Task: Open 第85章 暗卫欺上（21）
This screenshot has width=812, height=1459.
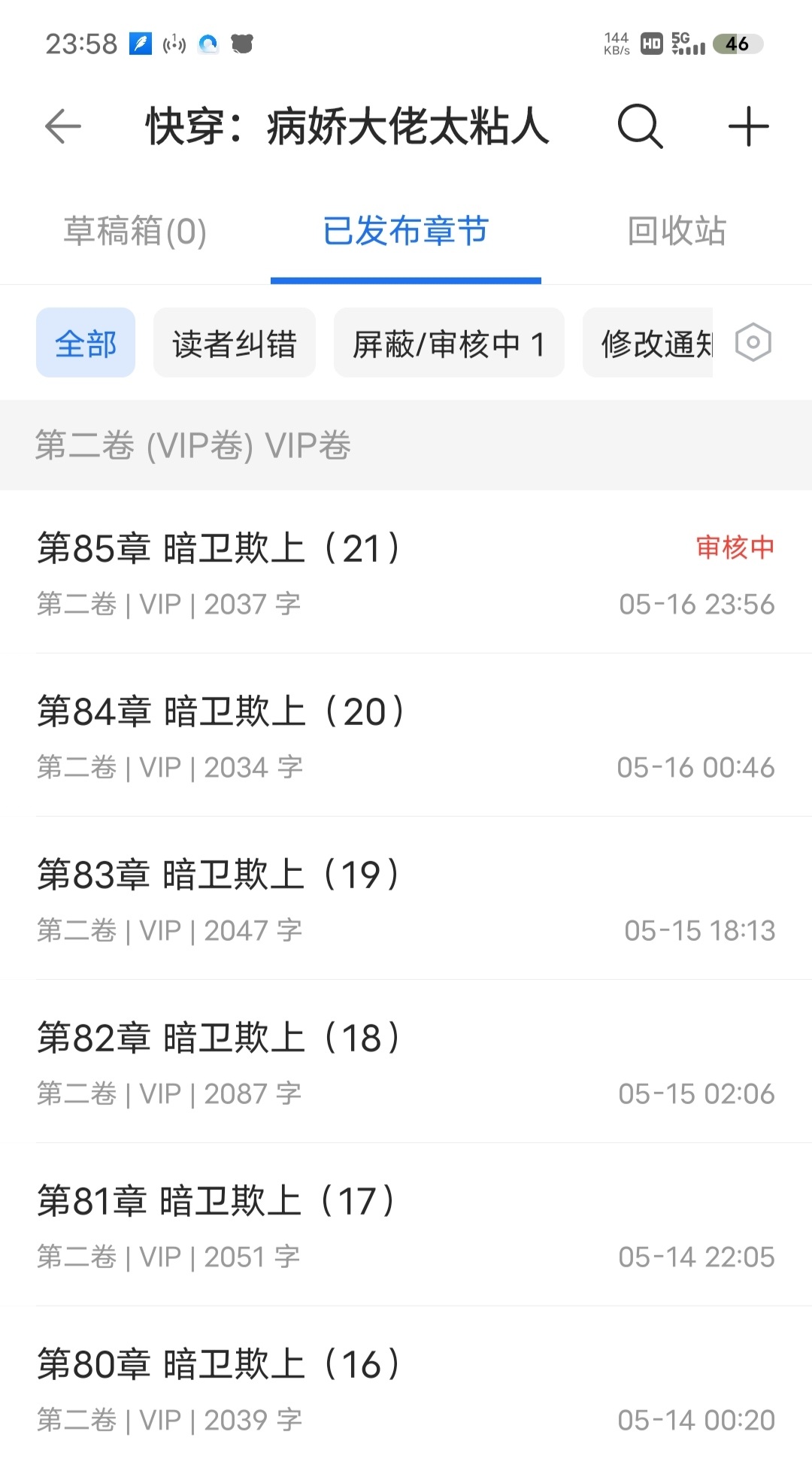Action: coord(406,573)
